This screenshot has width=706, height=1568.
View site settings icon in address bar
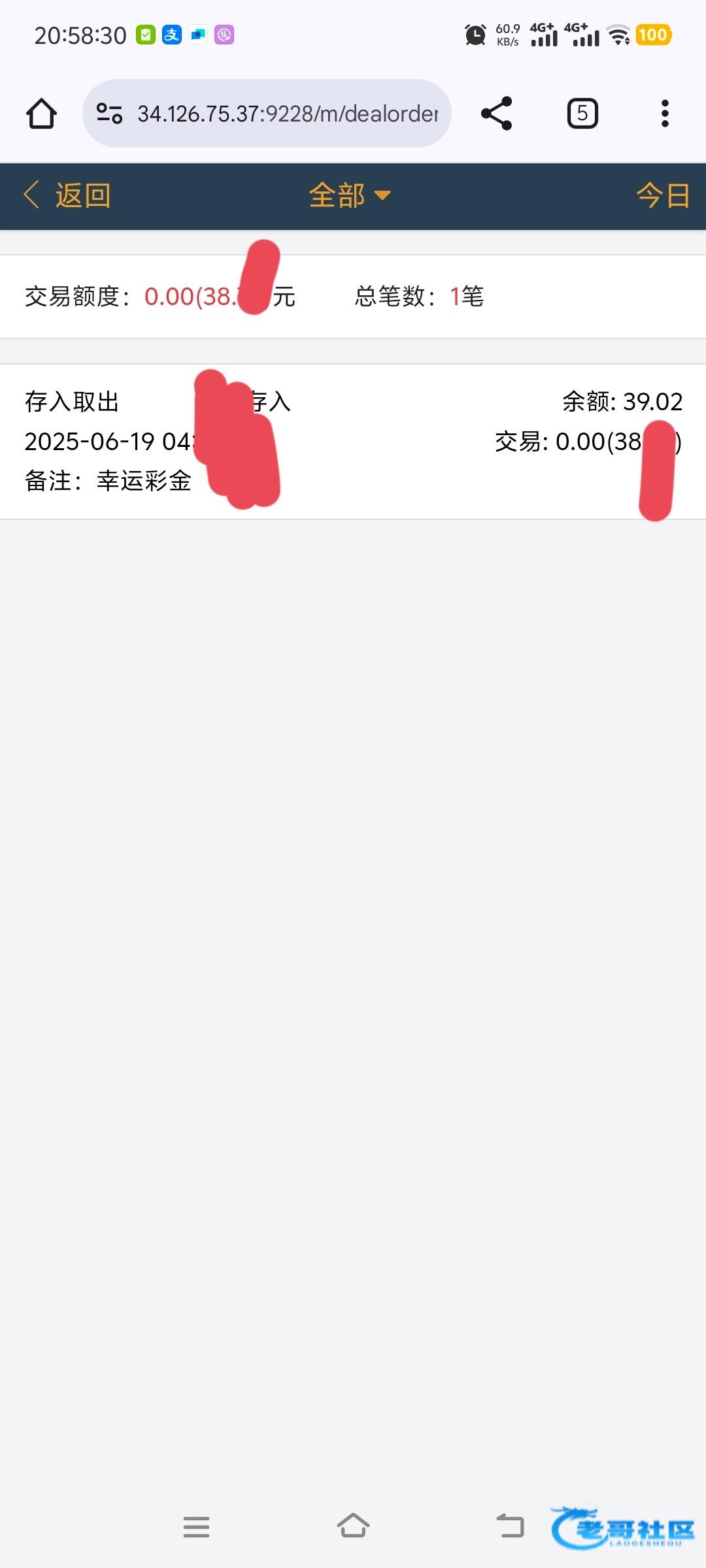tap(109, 114)
